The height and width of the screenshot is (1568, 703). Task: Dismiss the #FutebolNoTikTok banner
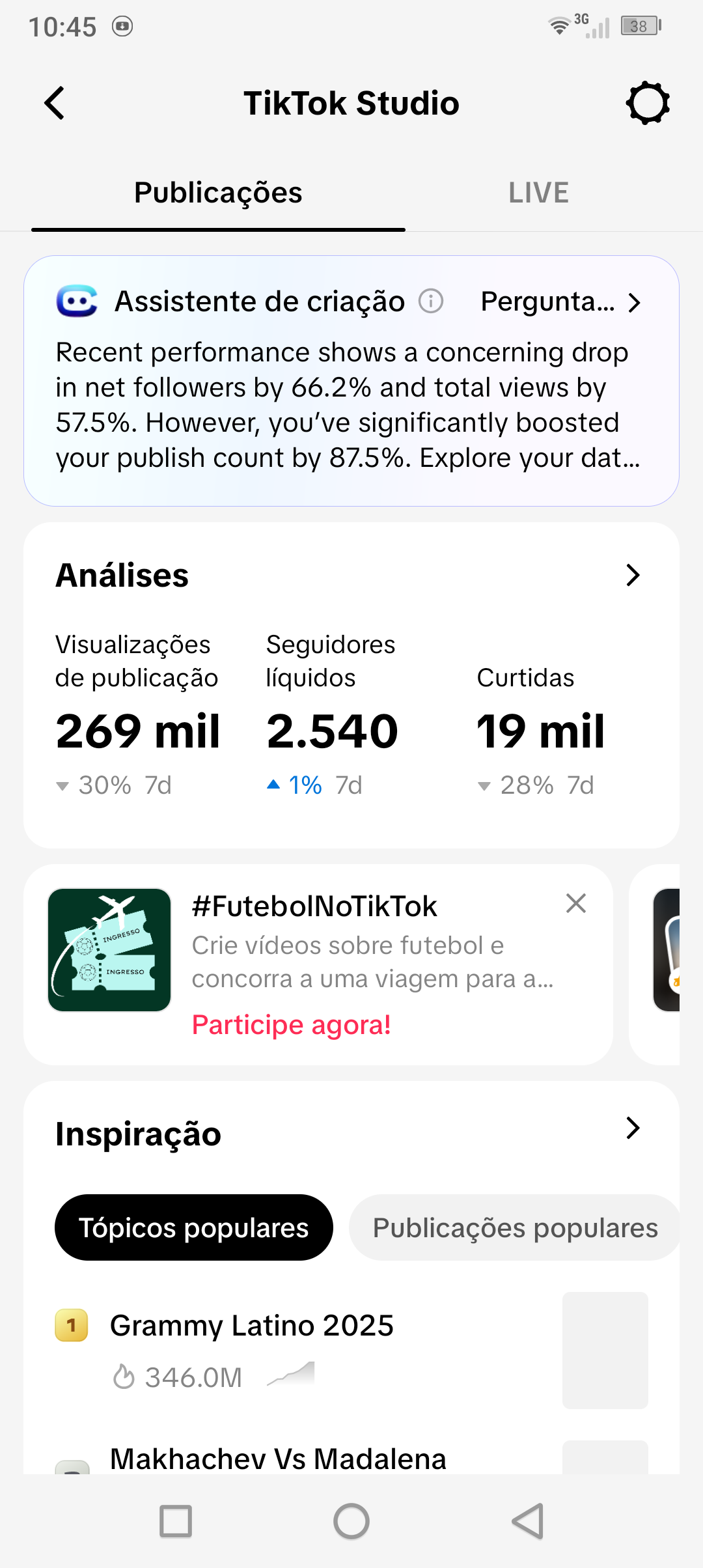576,903
